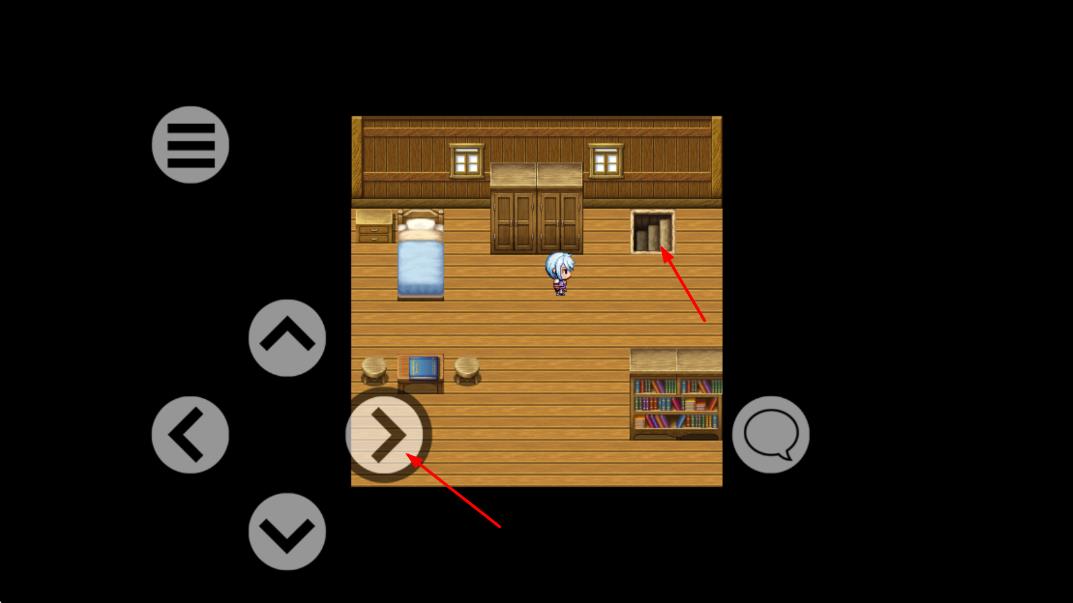1073x603 pixels.
Task: Move the character down with the arrow
Action: coord(287,531)
